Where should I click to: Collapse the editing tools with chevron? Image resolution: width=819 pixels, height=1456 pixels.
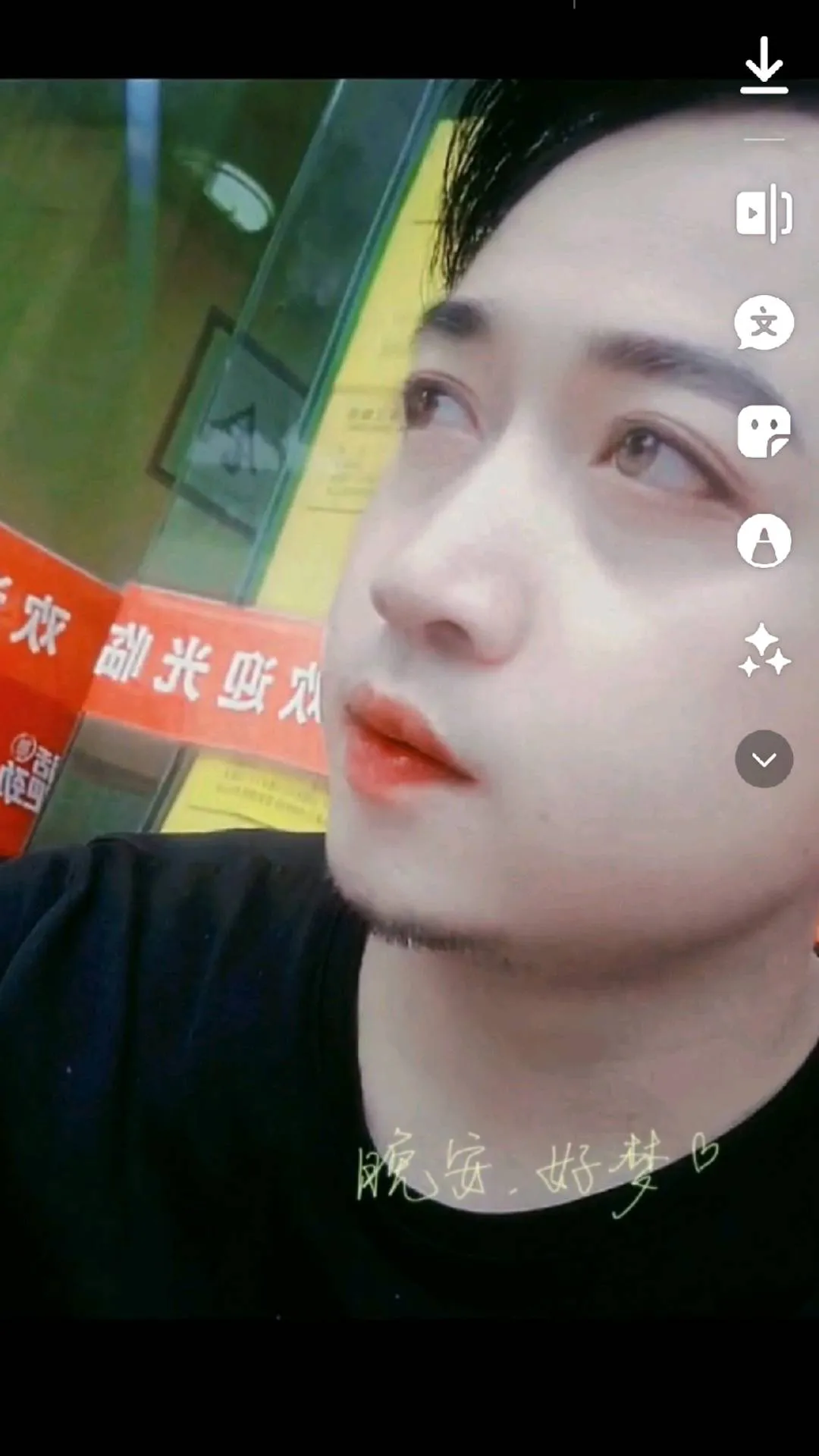coord(764,759)
